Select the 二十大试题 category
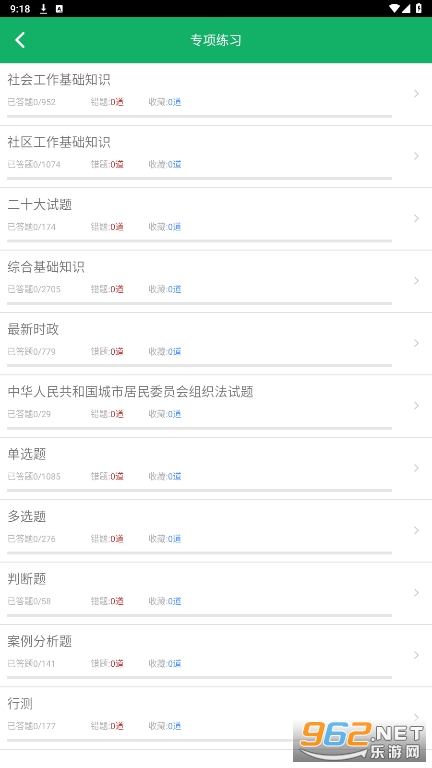The width and height of the screenshot is (432, 768). 216,219
